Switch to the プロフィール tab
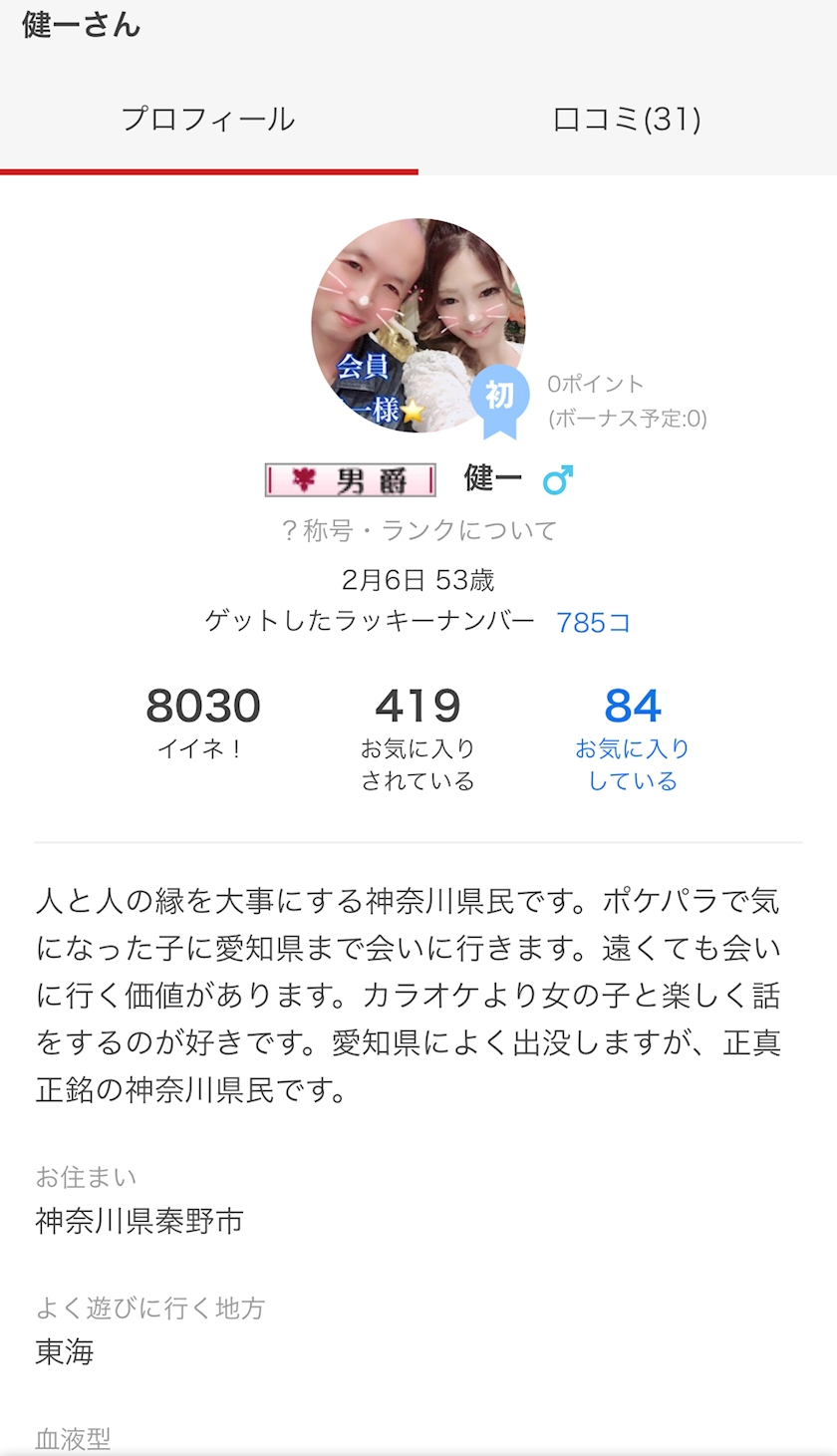The image size is (837, 1456). pyautogui.click(x=208, y=120)
